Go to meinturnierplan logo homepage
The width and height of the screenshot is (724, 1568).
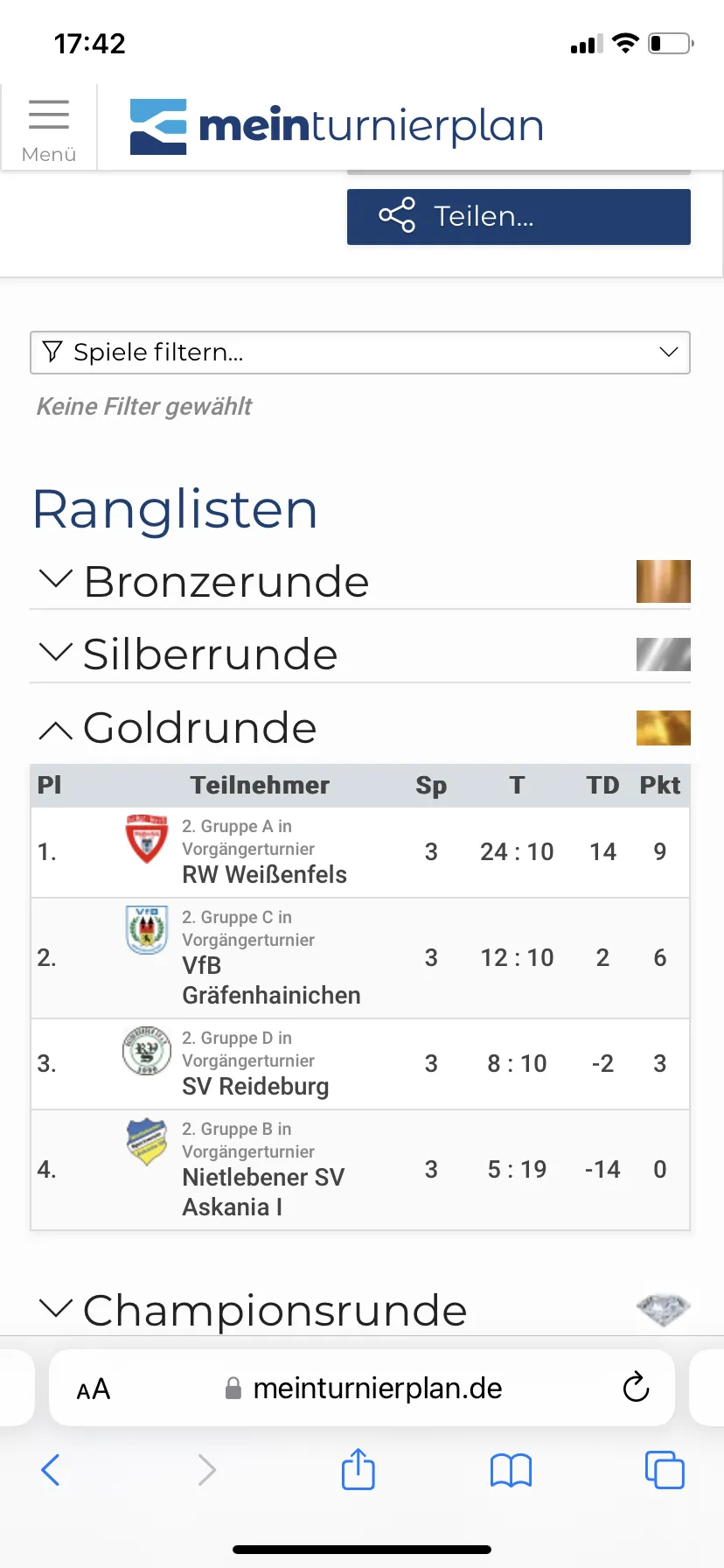(337, 126)
